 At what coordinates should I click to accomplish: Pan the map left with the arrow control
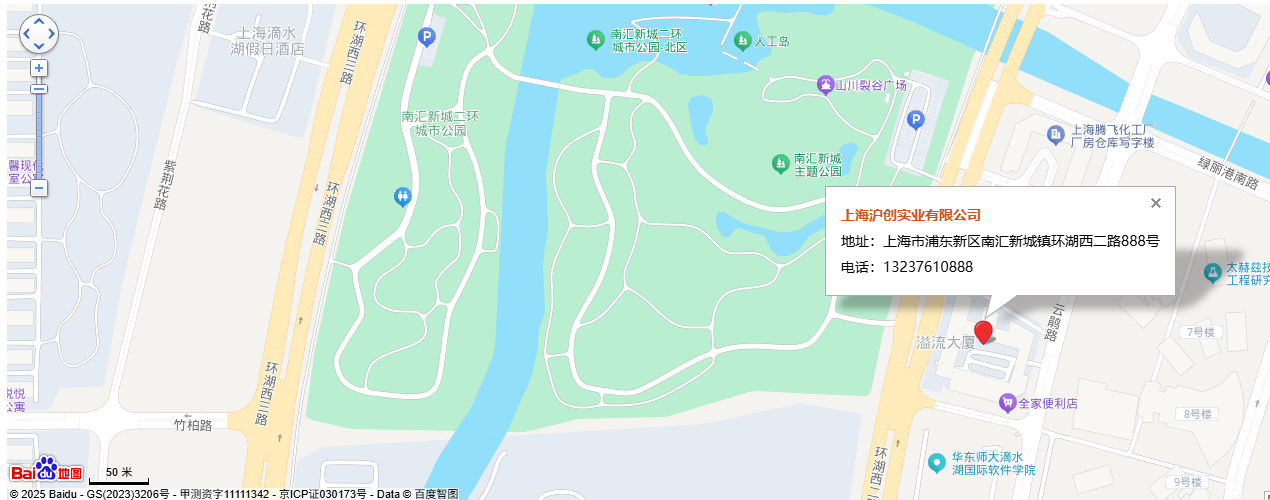26,34
